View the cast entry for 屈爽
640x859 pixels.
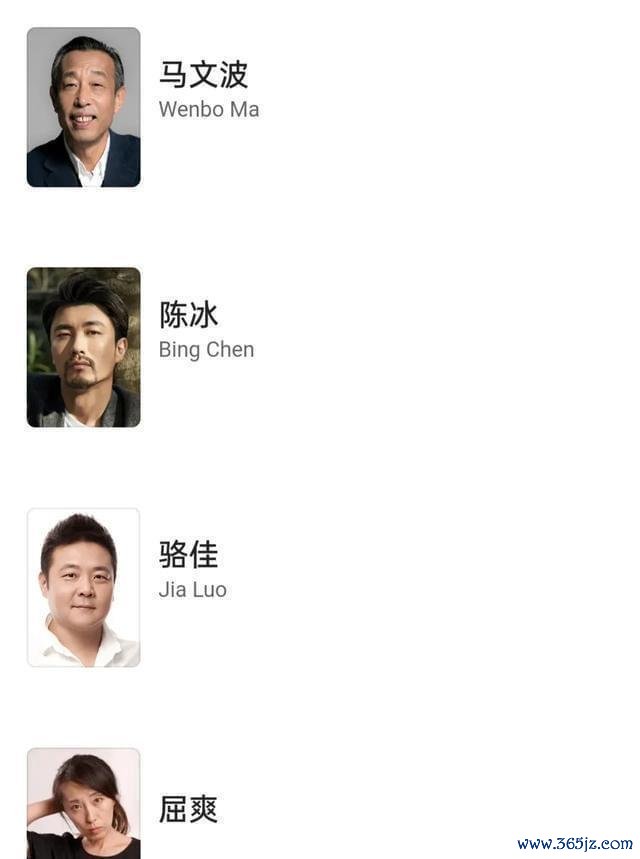click(x=188, y=808)
